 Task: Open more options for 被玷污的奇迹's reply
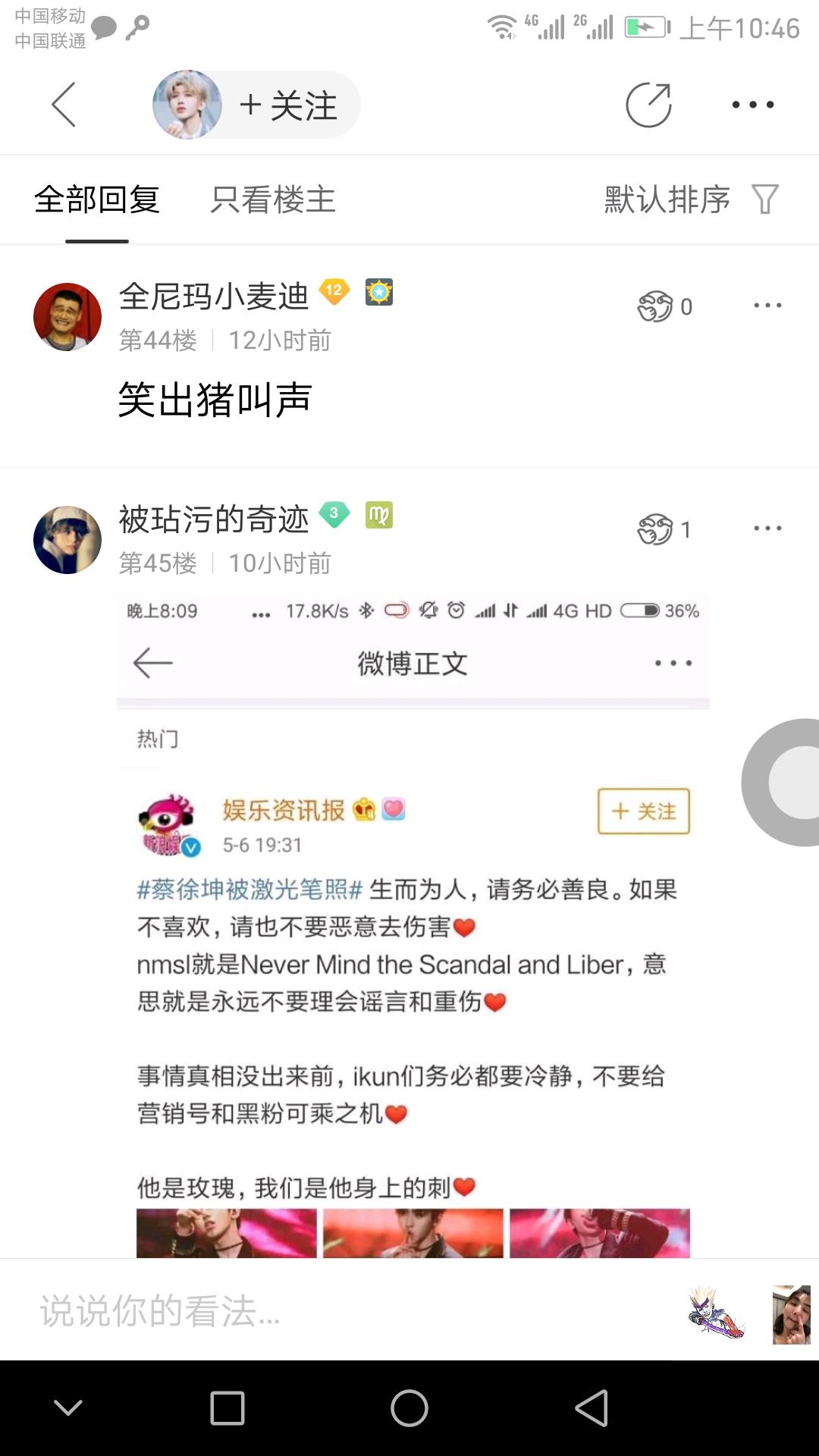click(767, 529)
